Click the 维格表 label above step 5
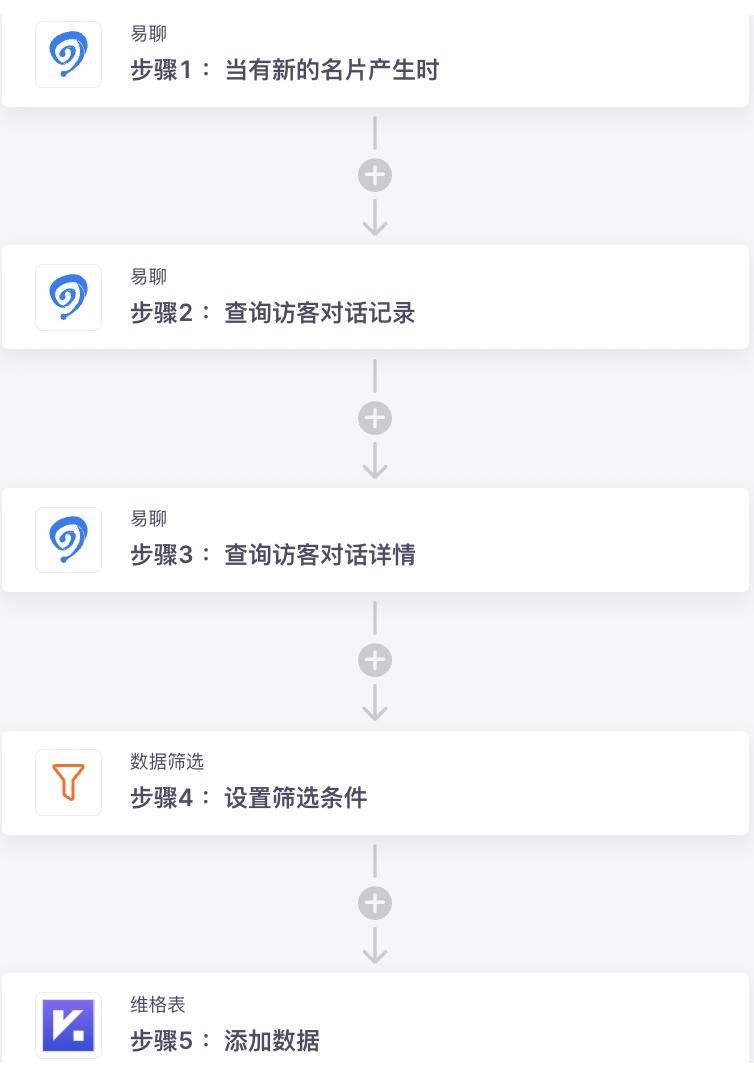This screenshot has height=1076, width=754. point(156,1006)
